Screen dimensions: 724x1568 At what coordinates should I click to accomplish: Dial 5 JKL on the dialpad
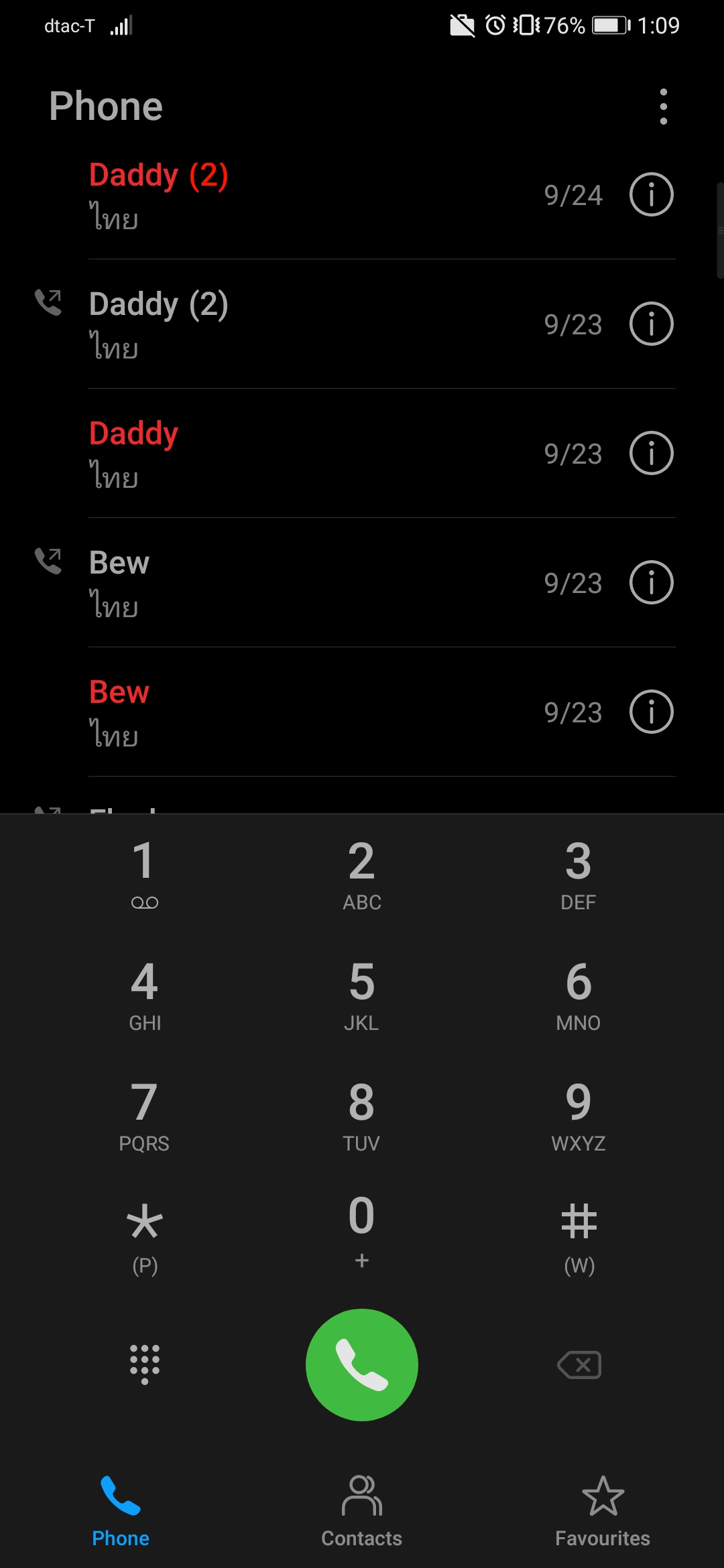tap(361, 993)
